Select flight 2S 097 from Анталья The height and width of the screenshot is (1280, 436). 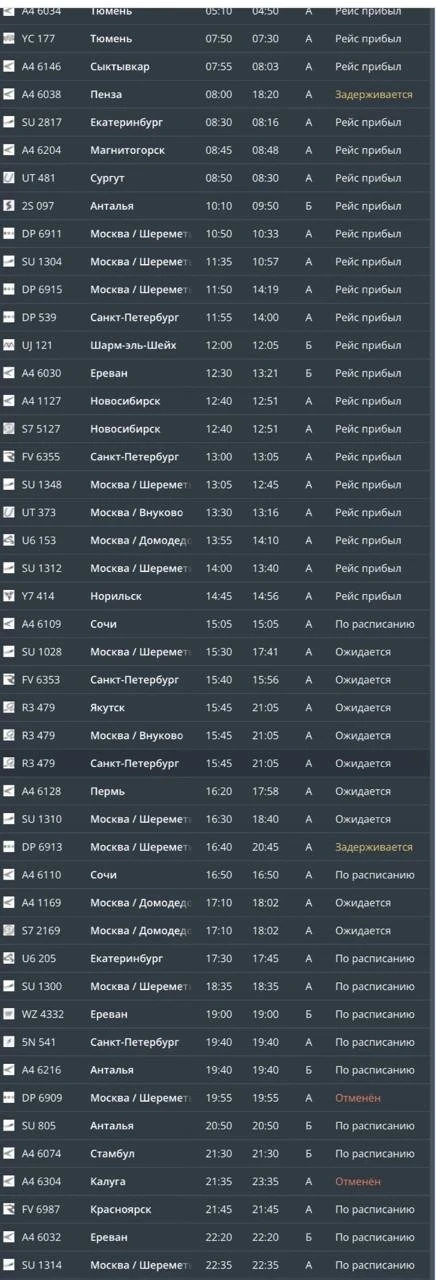tap(218, 206)
